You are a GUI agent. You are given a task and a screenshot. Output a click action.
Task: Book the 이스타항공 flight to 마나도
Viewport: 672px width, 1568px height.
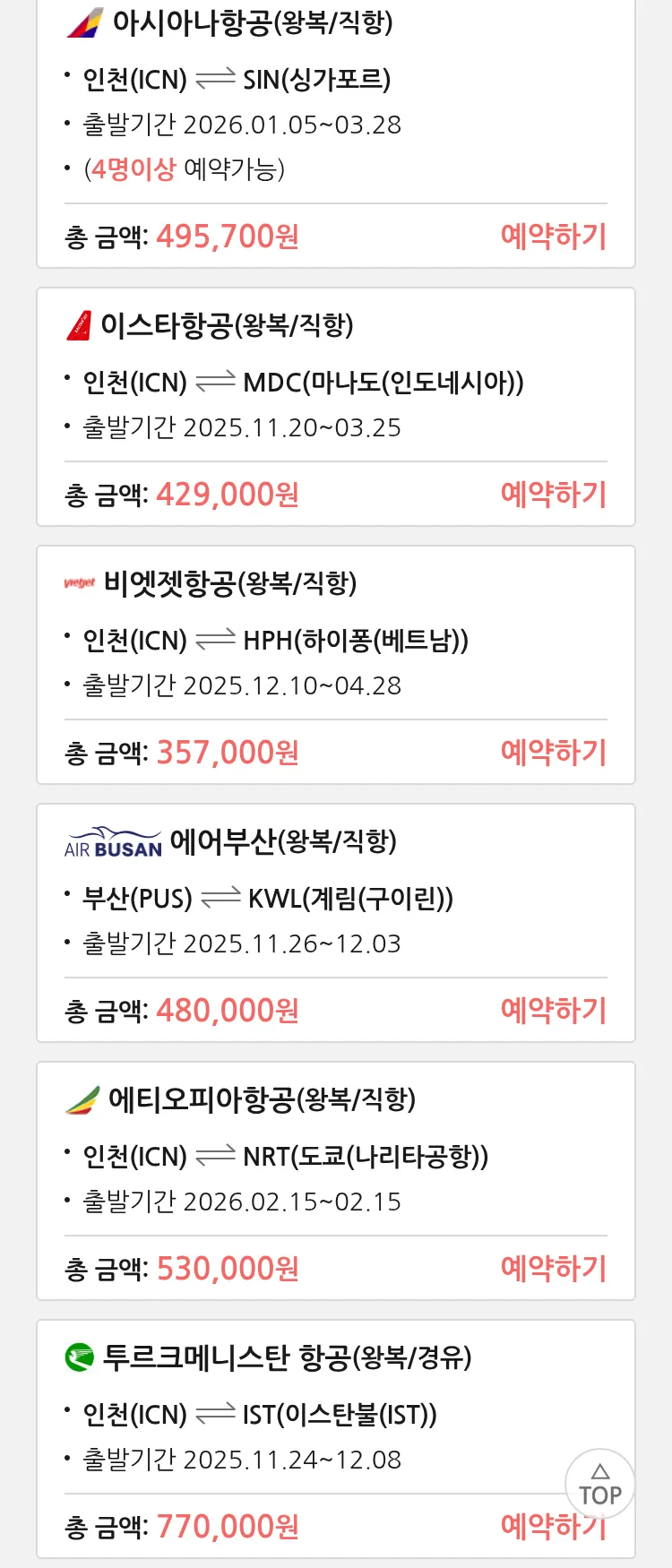click(x=553, y=495)
